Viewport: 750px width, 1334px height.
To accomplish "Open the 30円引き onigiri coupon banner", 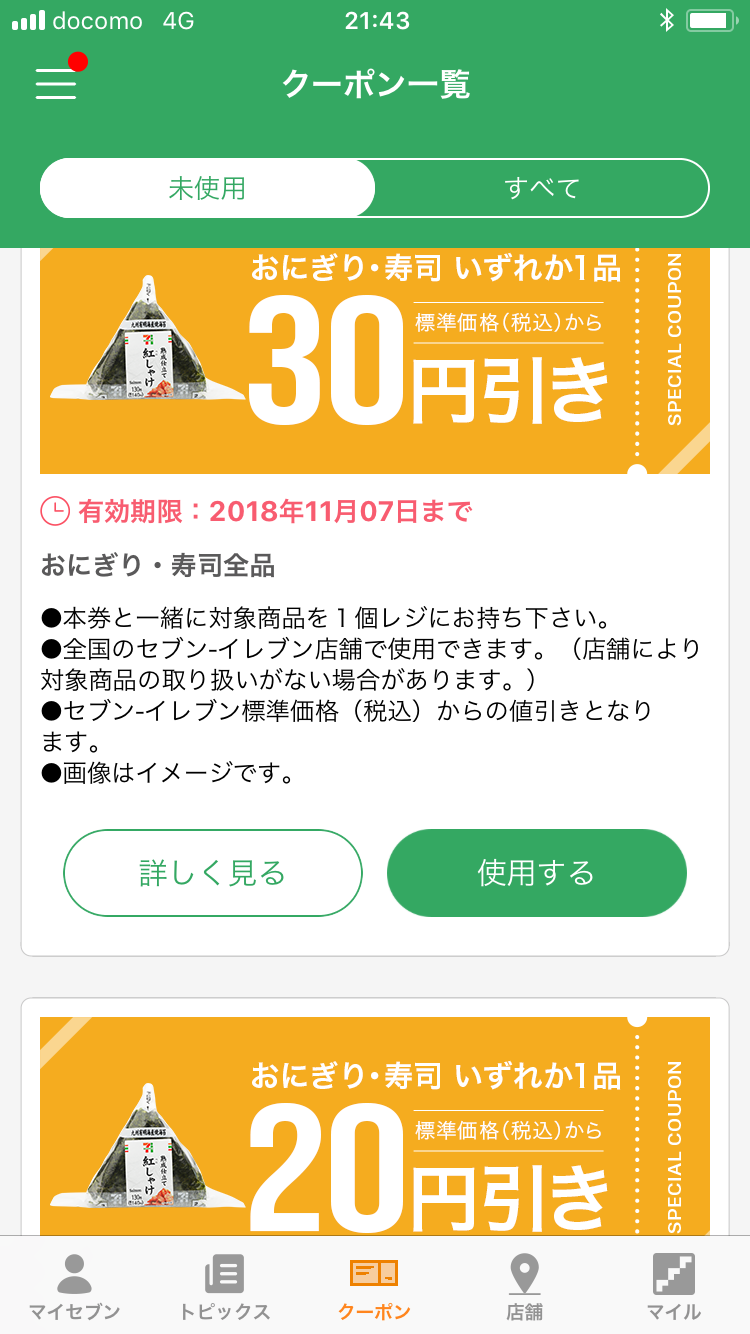I will pyautogui.click(x=374, y=362).
